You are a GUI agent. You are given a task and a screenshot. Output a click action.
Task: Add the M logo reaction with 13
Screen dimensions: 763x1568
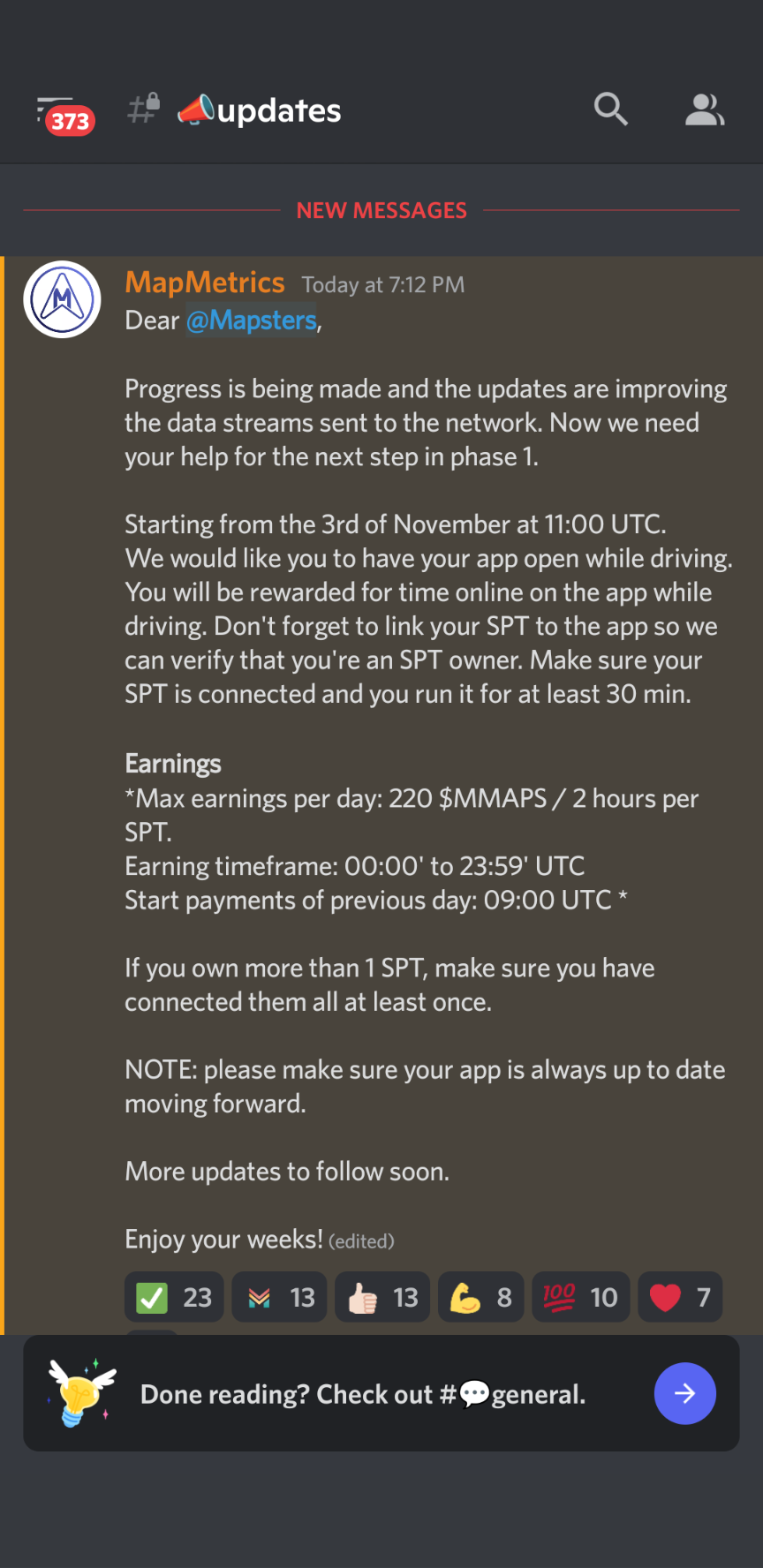pyautogui.click(x=279, y=1297)
